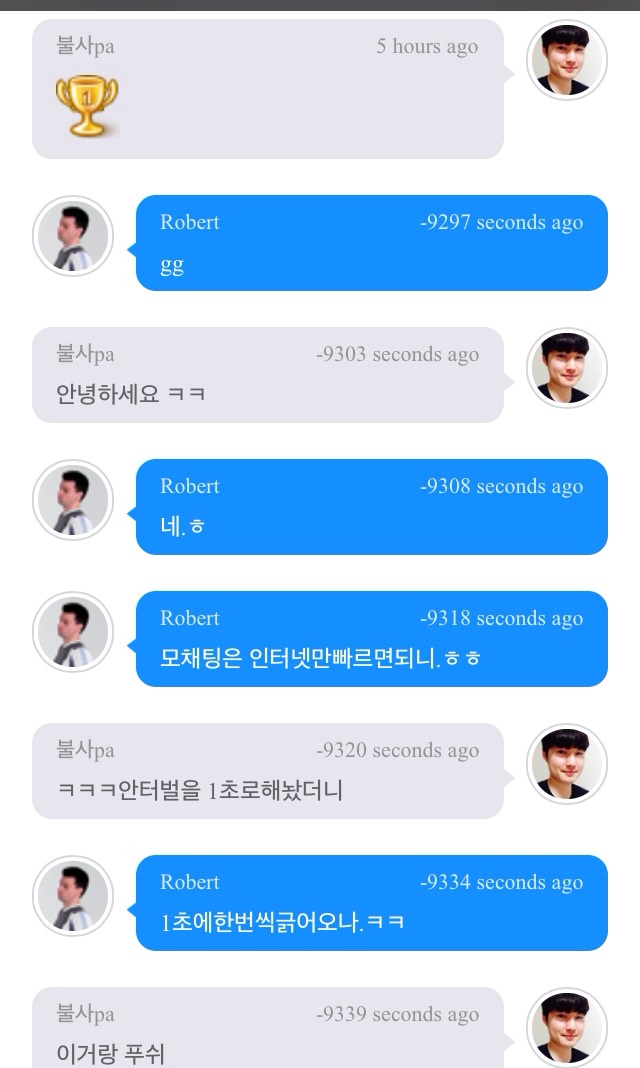
Task: Open Robert's avatar next to "네.ㅎ"
Action: pos(73,500)
